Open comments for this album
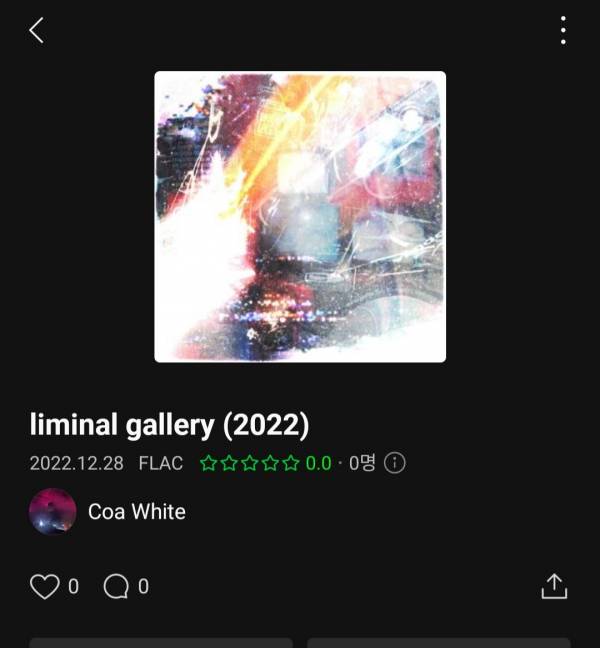Viewport: 600px width, 648px height. [117, 586]
